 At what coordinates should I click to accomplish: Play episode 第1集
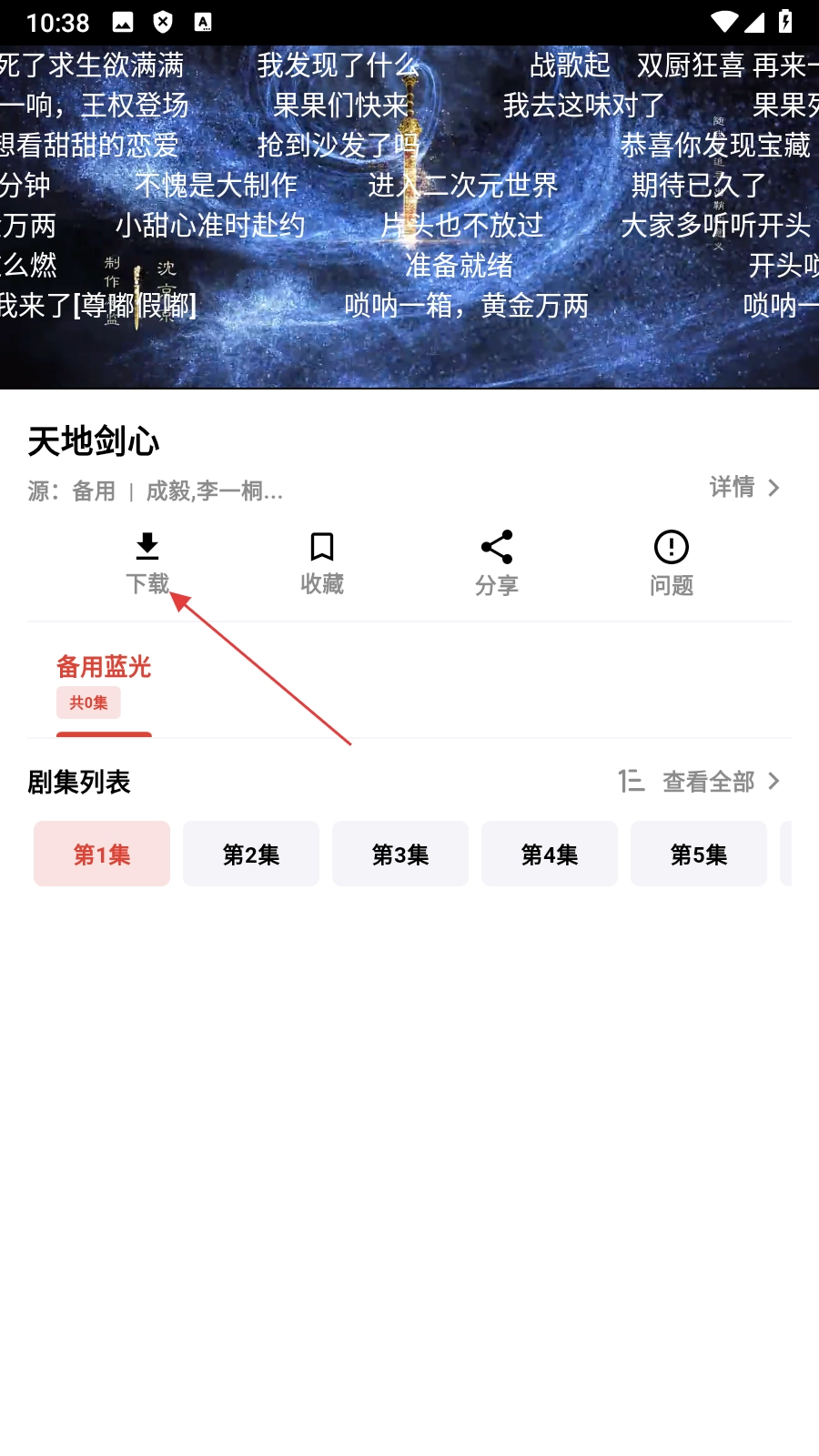[102, 854]
